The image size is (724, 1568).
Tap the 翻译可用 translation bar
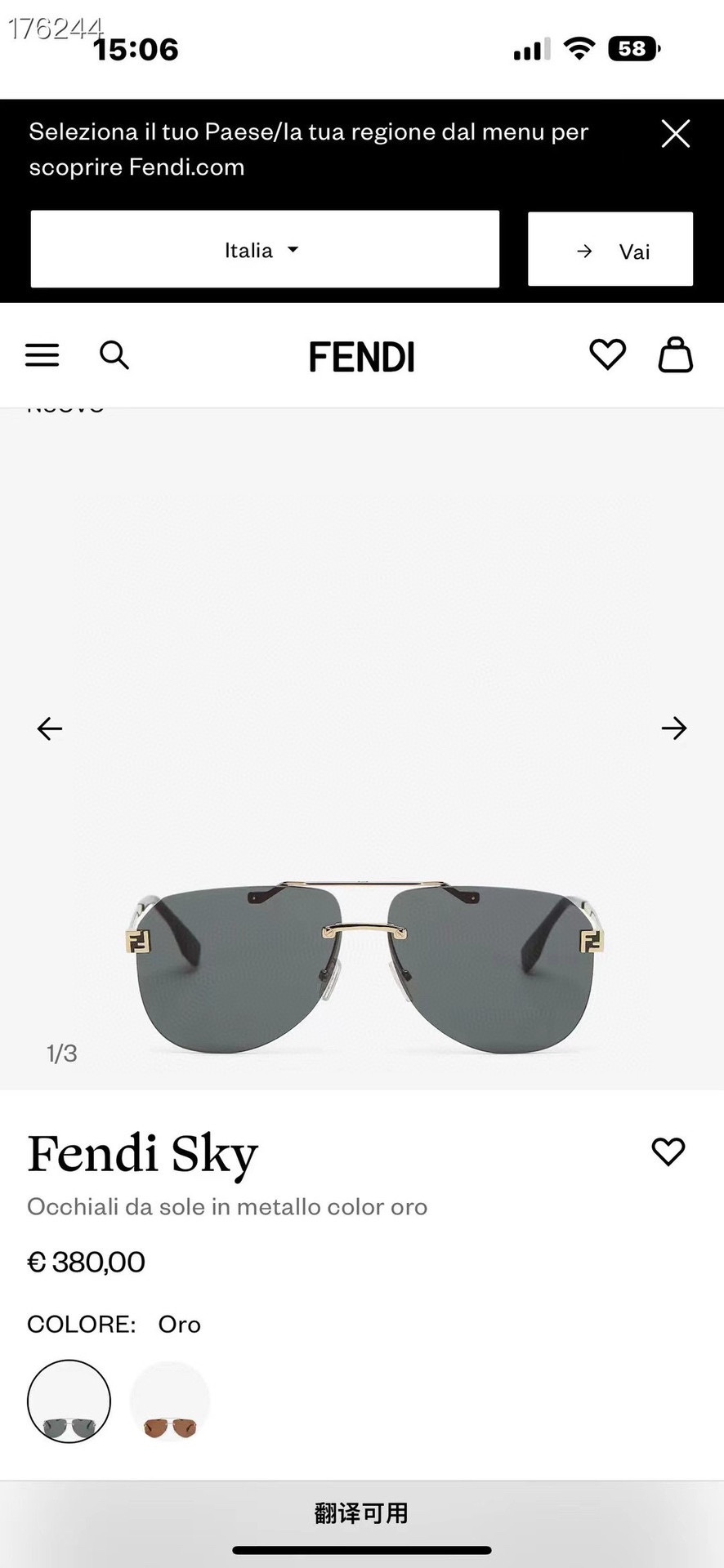coord(361,1512)
